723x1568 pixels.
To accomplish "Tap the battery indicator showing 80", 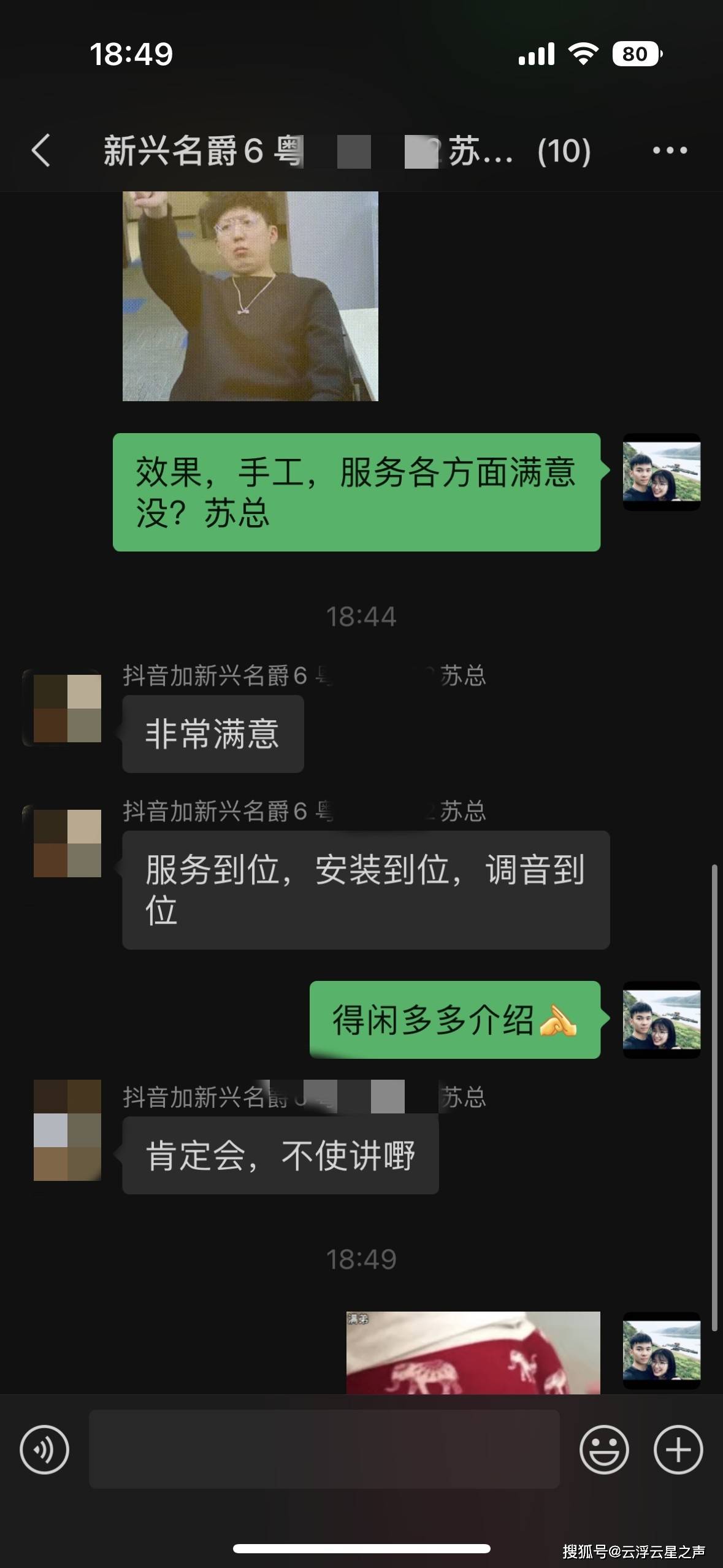I will pos(635,54).
